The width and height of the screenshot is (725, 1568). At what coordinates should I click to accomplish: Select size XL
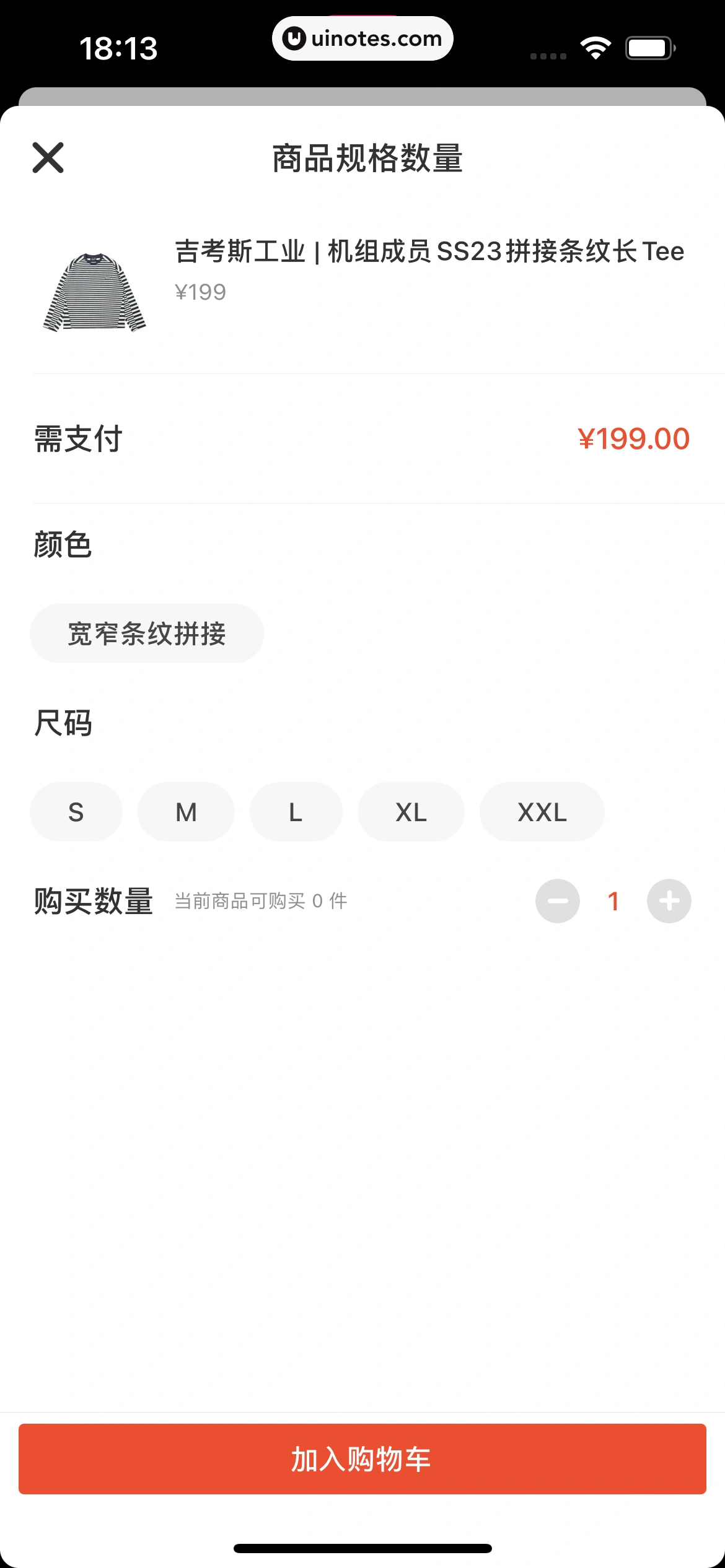click(x=411, y=812)
